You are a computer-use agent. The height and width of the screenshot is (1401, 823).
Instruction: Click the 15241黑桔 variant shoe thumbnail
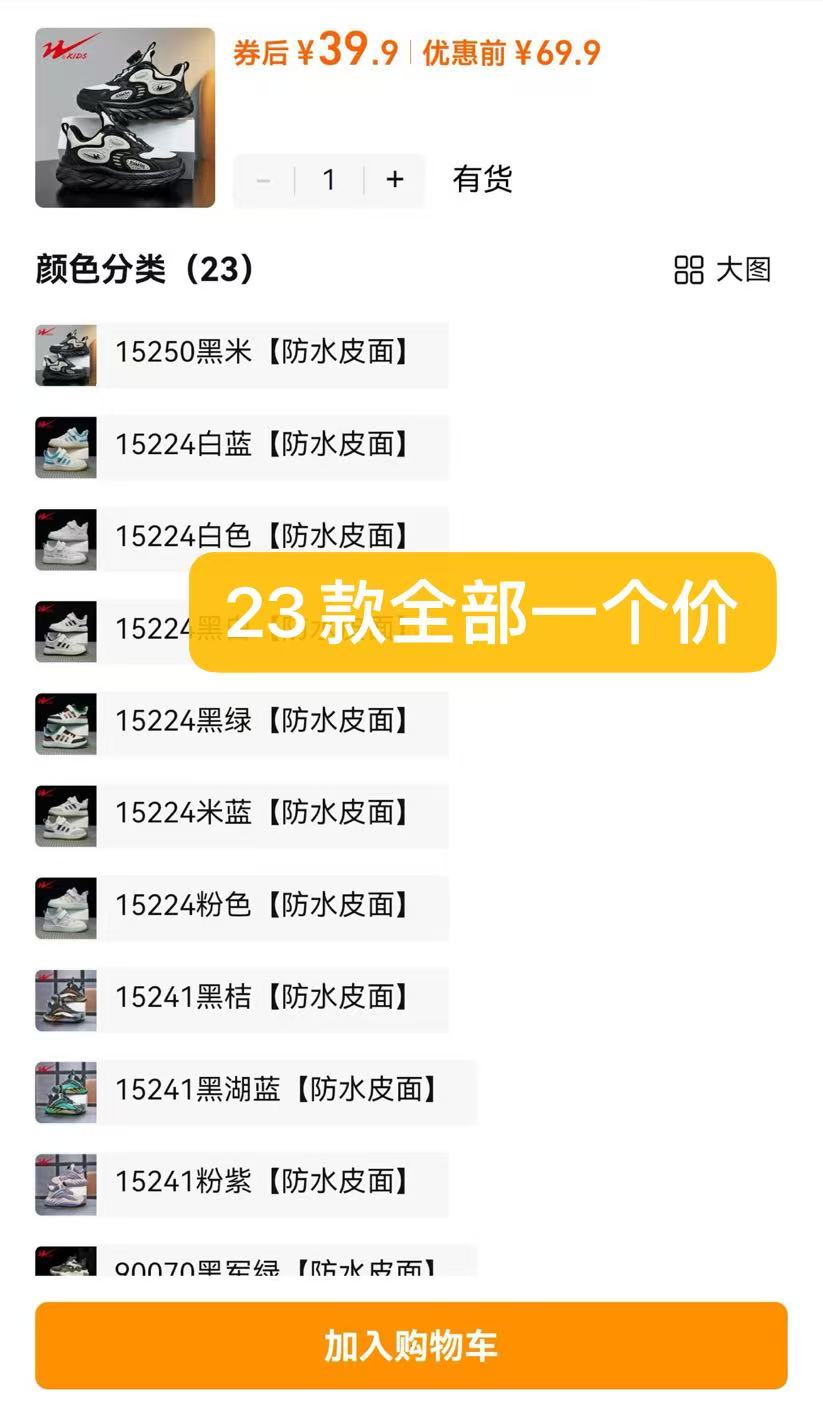64,999
